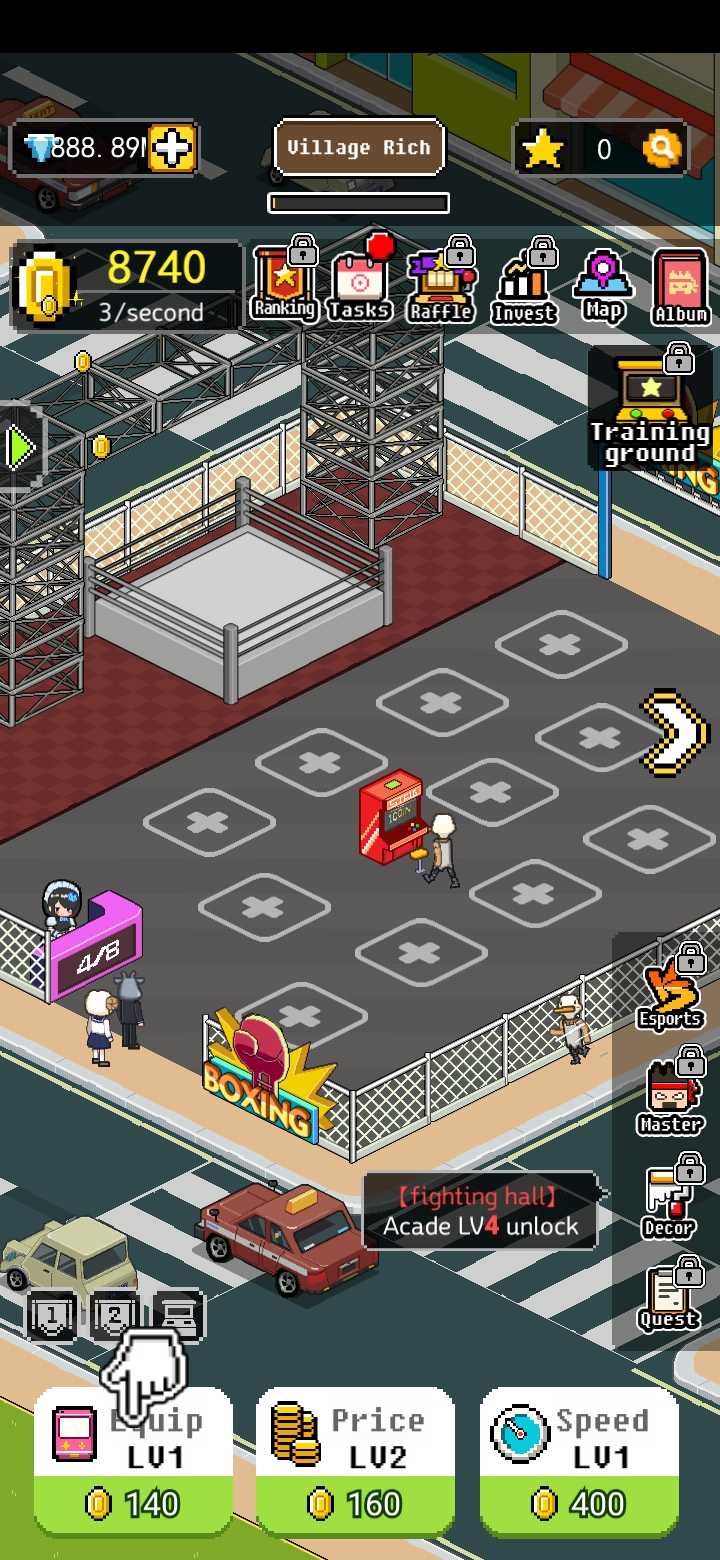Expand the left side arrow panel
720x1560 pixels.
pyautogui.click(x=20, y=448)
